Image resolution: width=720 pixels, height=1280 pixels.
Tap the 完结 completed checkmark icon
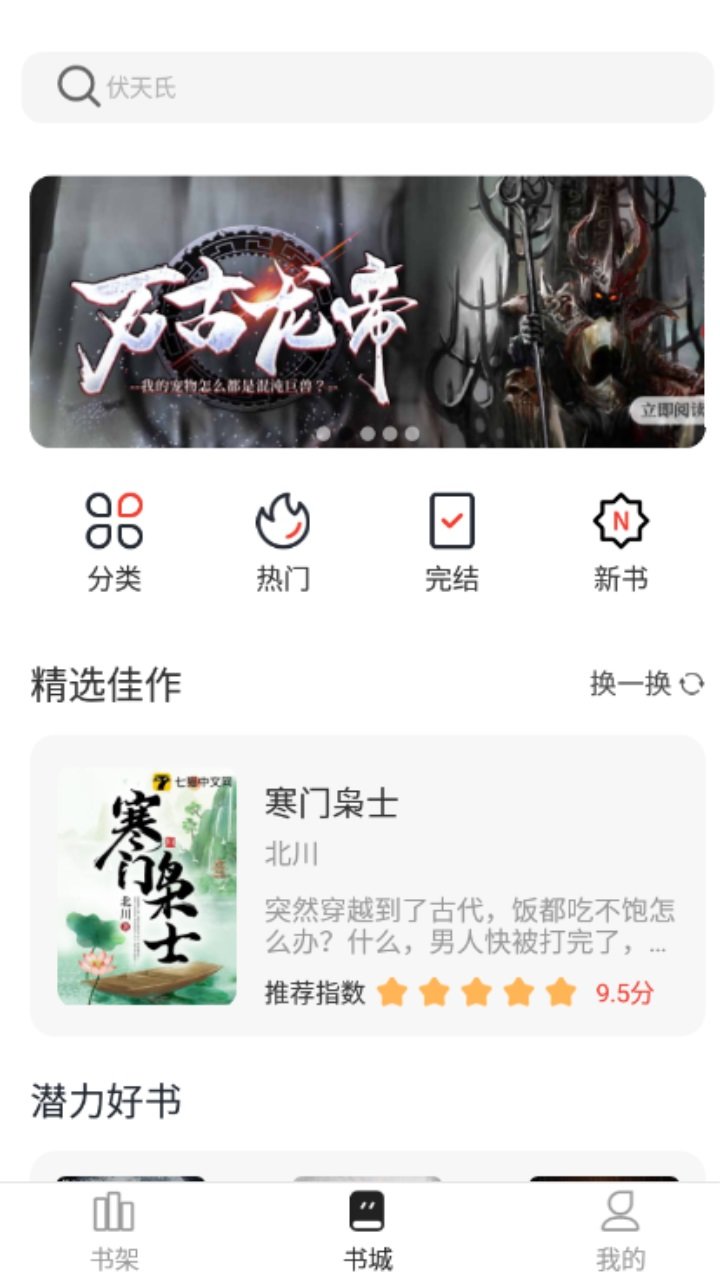(453, 520)
